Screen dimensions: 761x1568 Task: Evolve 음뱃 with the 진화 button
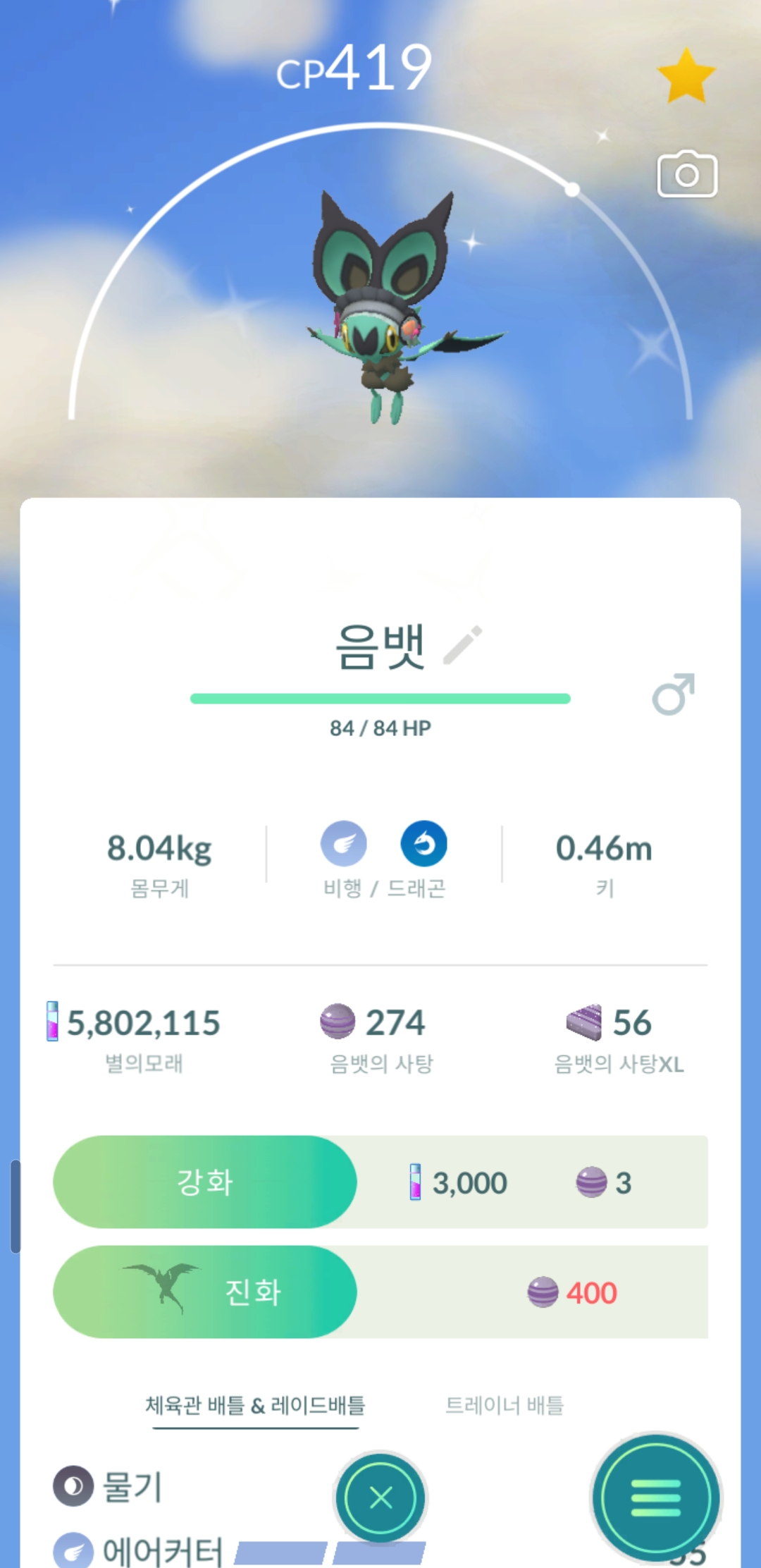tap(205, 1292)
